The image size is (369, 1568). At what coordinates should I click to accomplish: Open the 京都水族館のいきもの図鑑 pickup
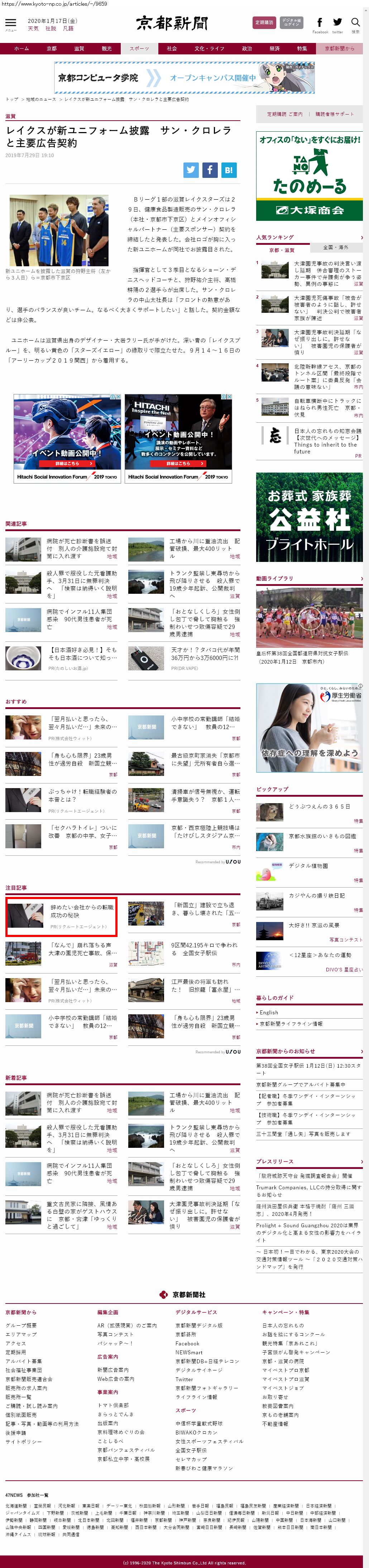(x=322, y=836)
